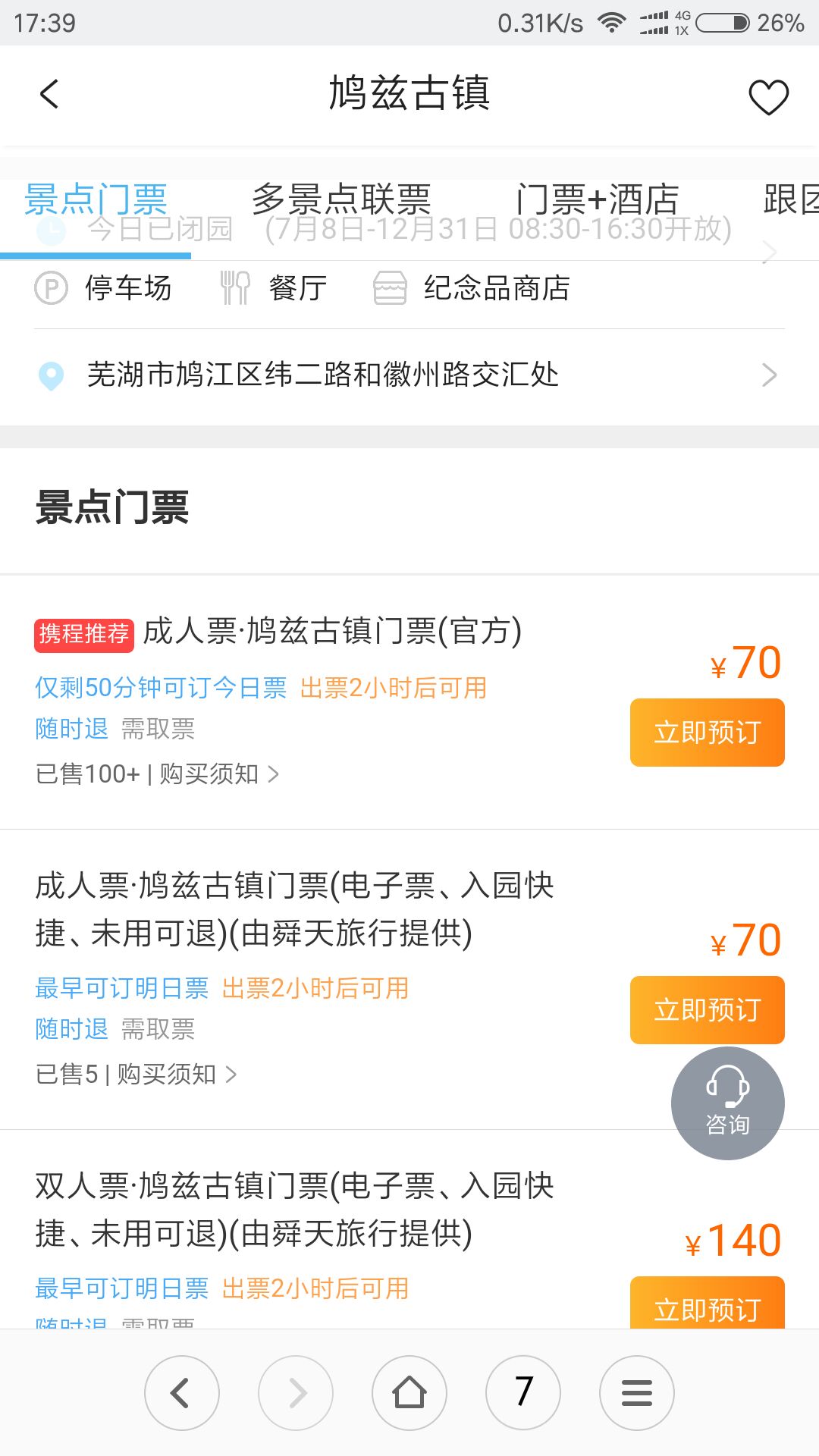Open 购买须知 for the 已售100+ ticket

219,774
